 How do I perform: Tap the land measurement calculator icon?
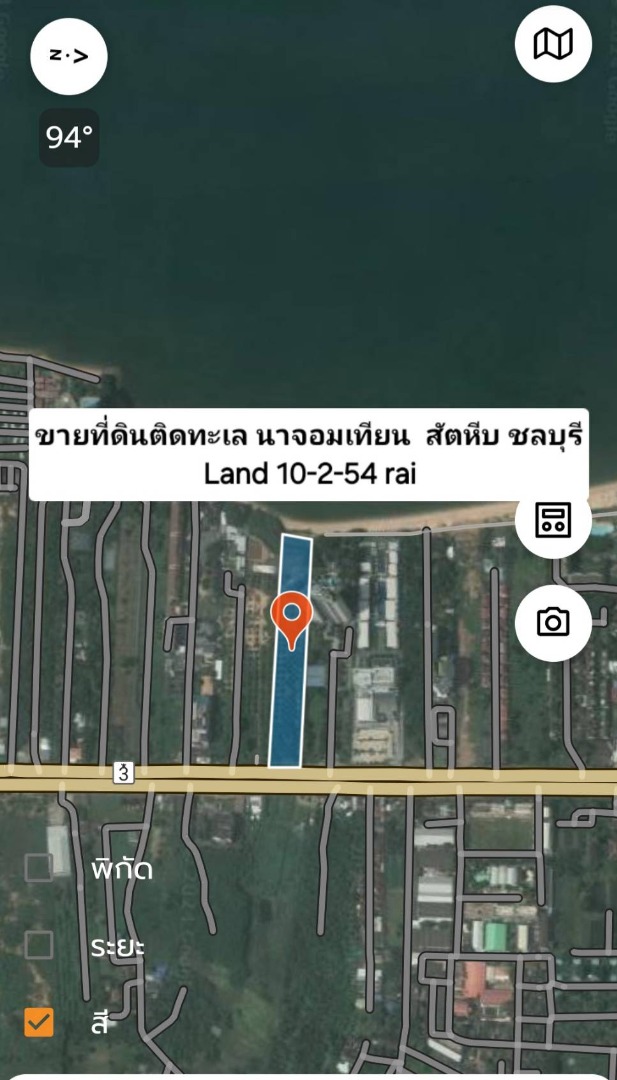(553, 520)
